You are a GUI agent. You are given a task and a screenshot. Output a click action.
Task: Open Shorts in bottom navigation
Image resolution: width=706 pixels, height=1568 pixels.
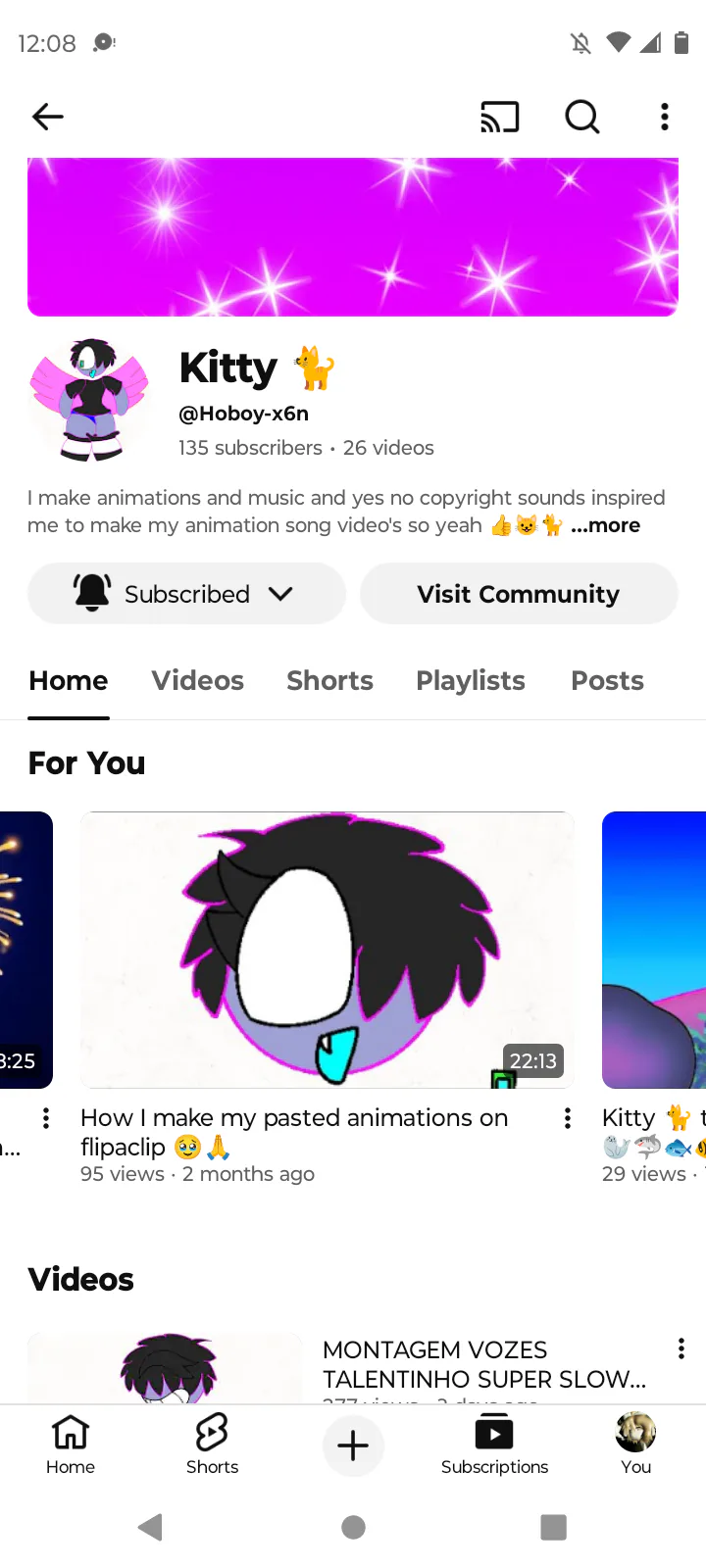coord(212,1445)
